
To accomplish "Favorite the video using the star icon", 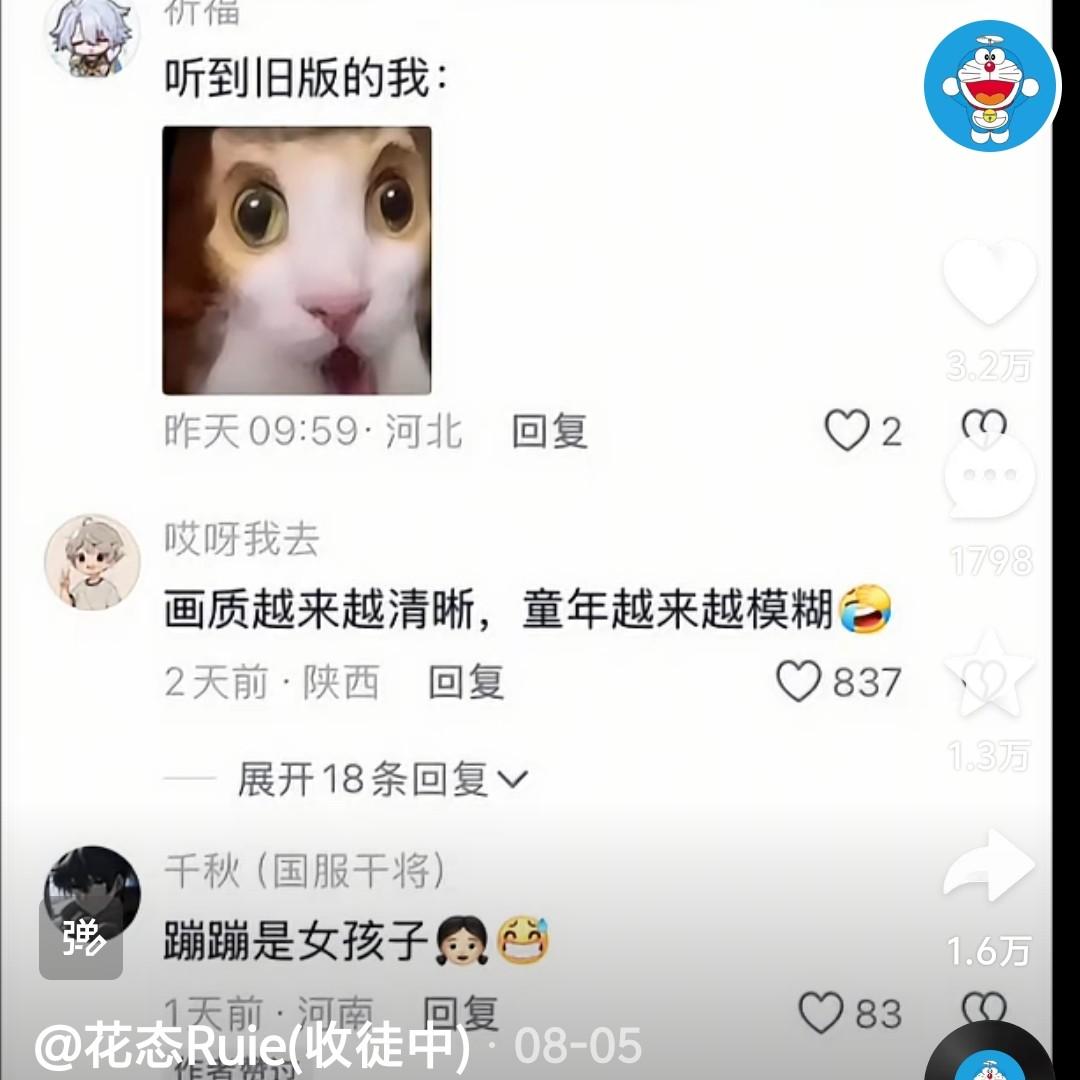I will [989, 674].
